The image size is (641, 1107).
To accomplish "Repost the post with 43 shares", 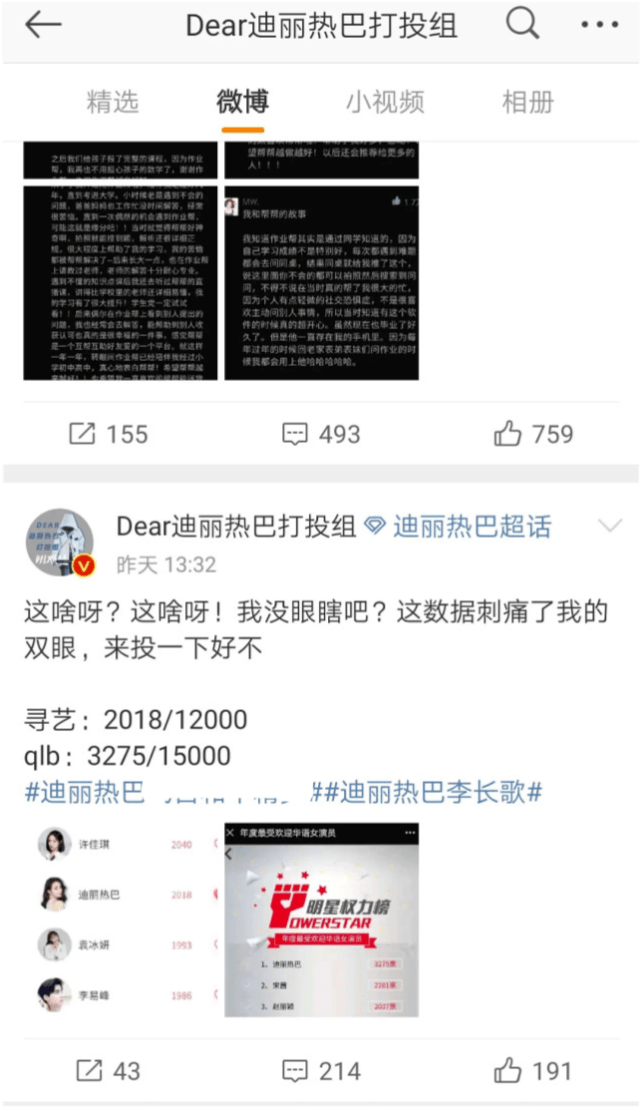I will (x=109, y=1071).
